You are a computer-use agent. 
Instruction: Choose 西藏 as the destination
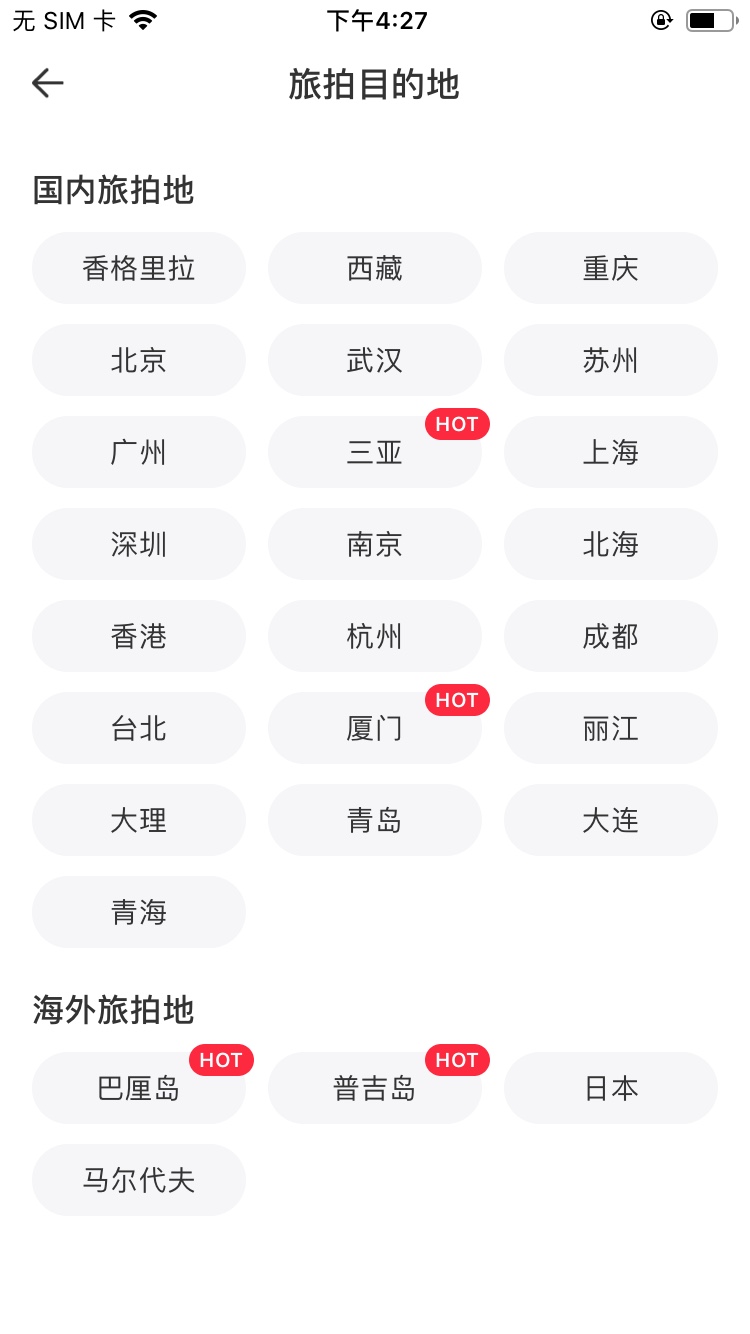tap(375, 268)
